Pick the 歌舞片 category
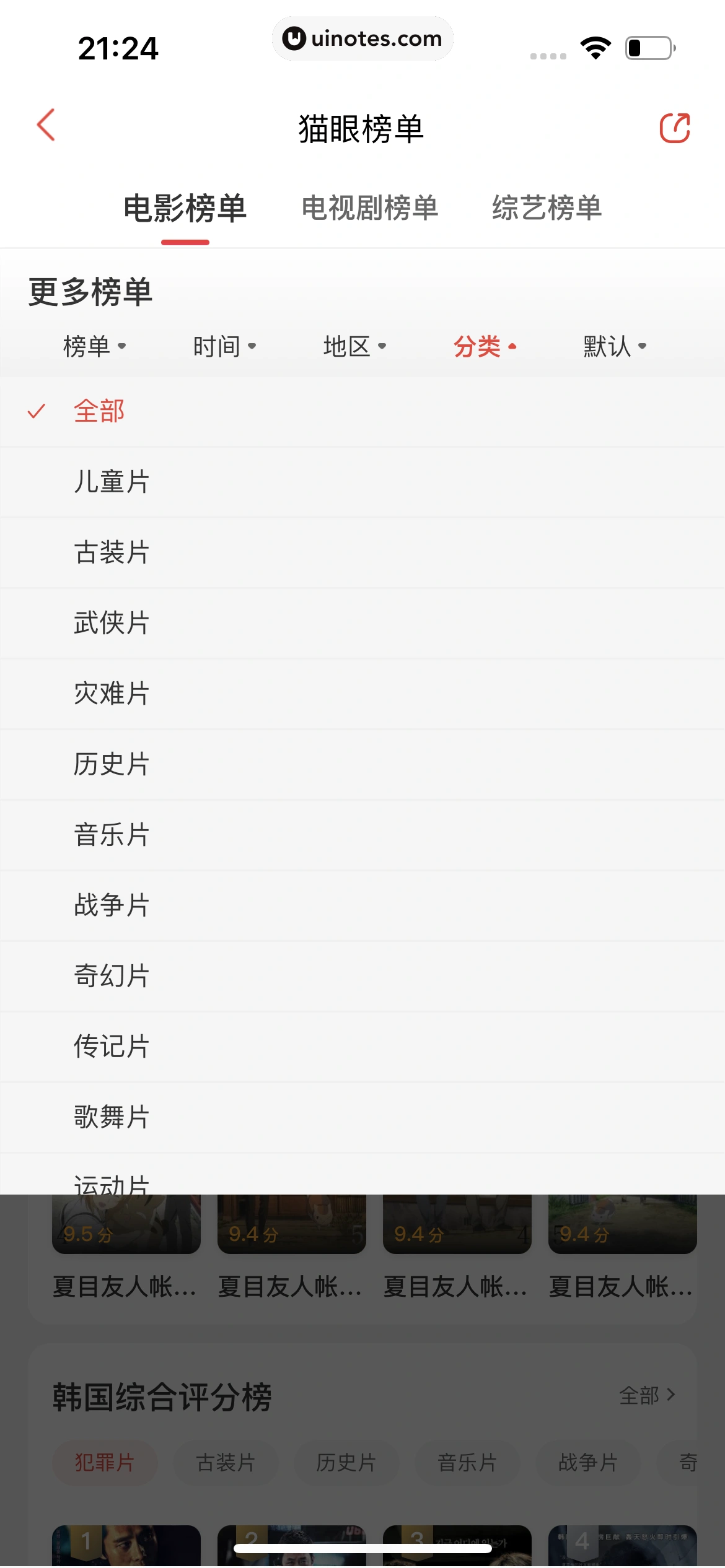Image resolution: width=725 pixels, height=1568 pixels. (x=112, y=1117)
